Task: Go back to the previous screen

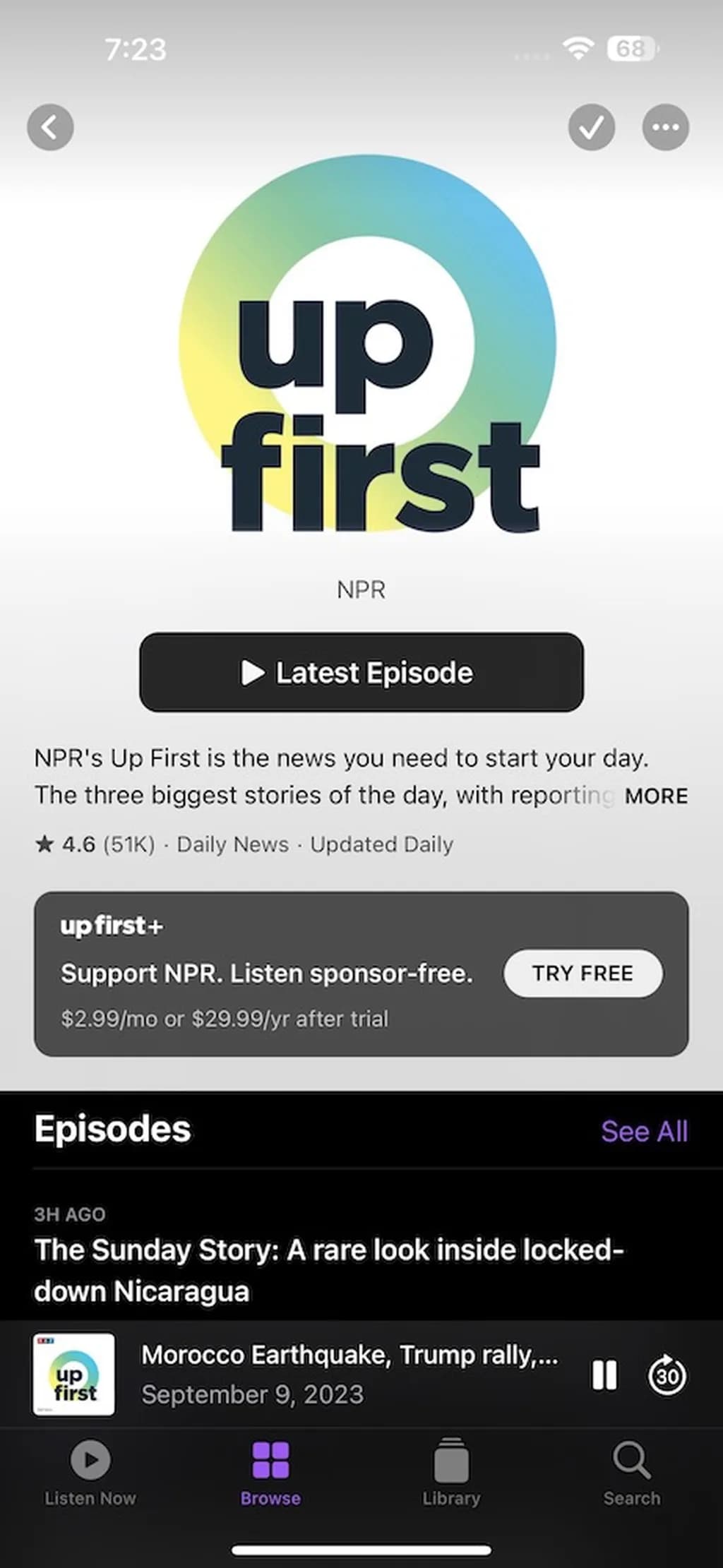Action: [x=50, y=128]
